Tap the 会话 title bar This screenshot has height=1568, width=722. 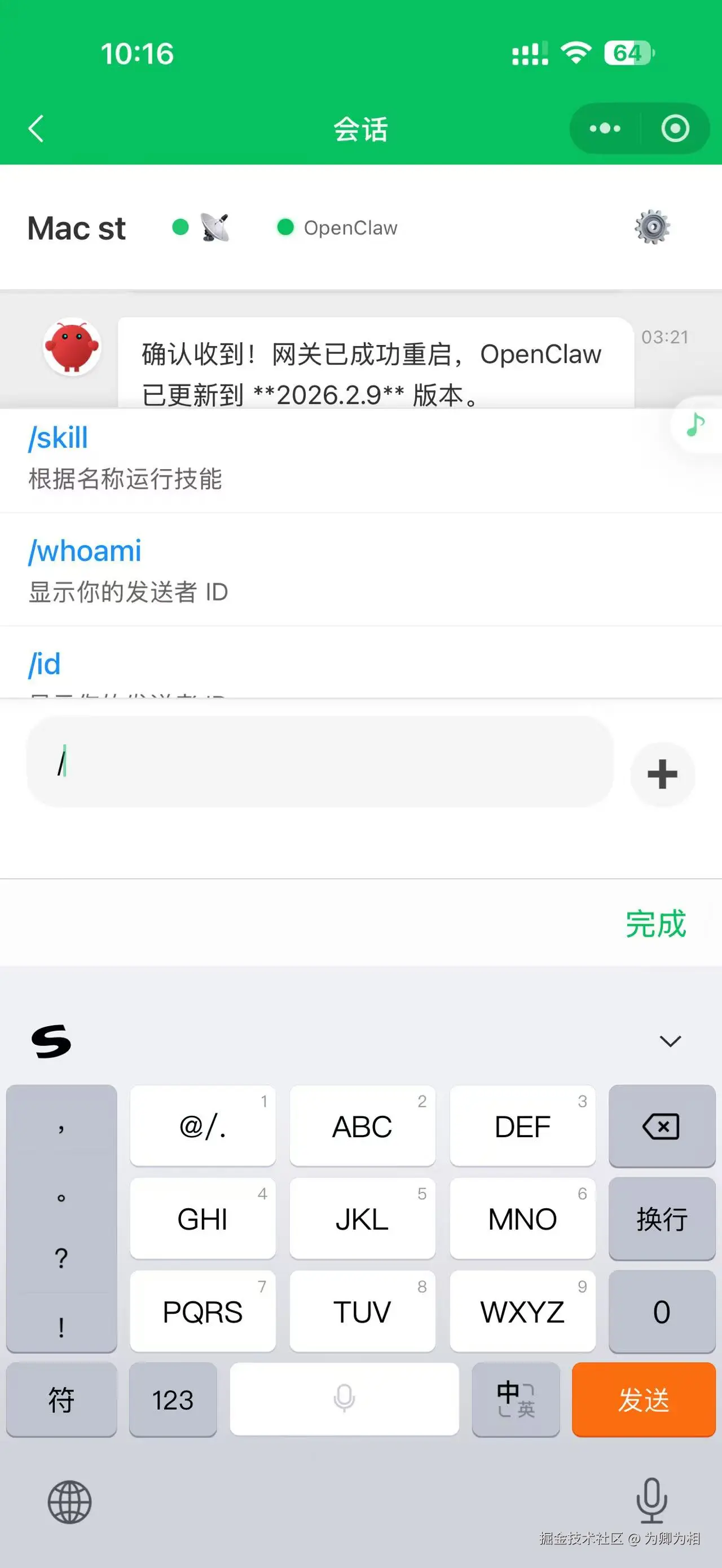point(360,129)
